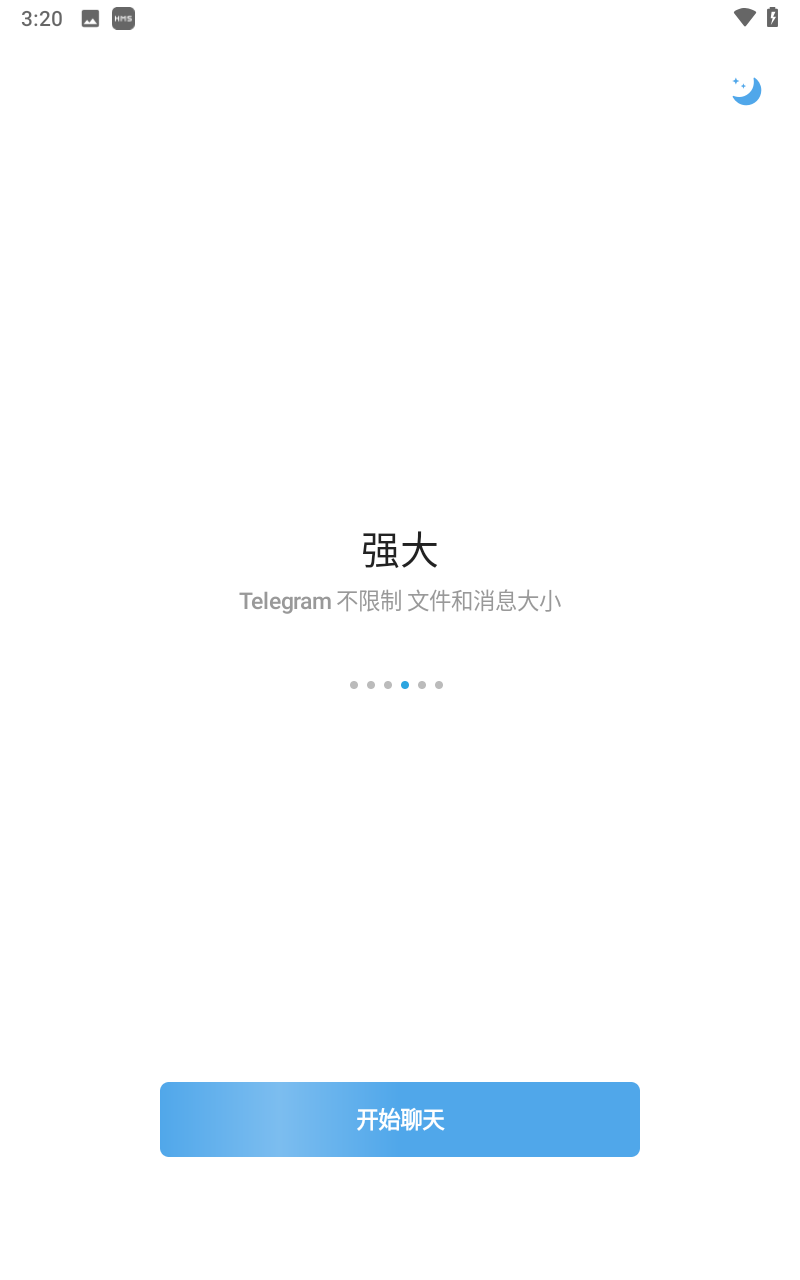800x1280 pixels.
Task: Tap the 开始聊天 button
Action: [400, 1119]
